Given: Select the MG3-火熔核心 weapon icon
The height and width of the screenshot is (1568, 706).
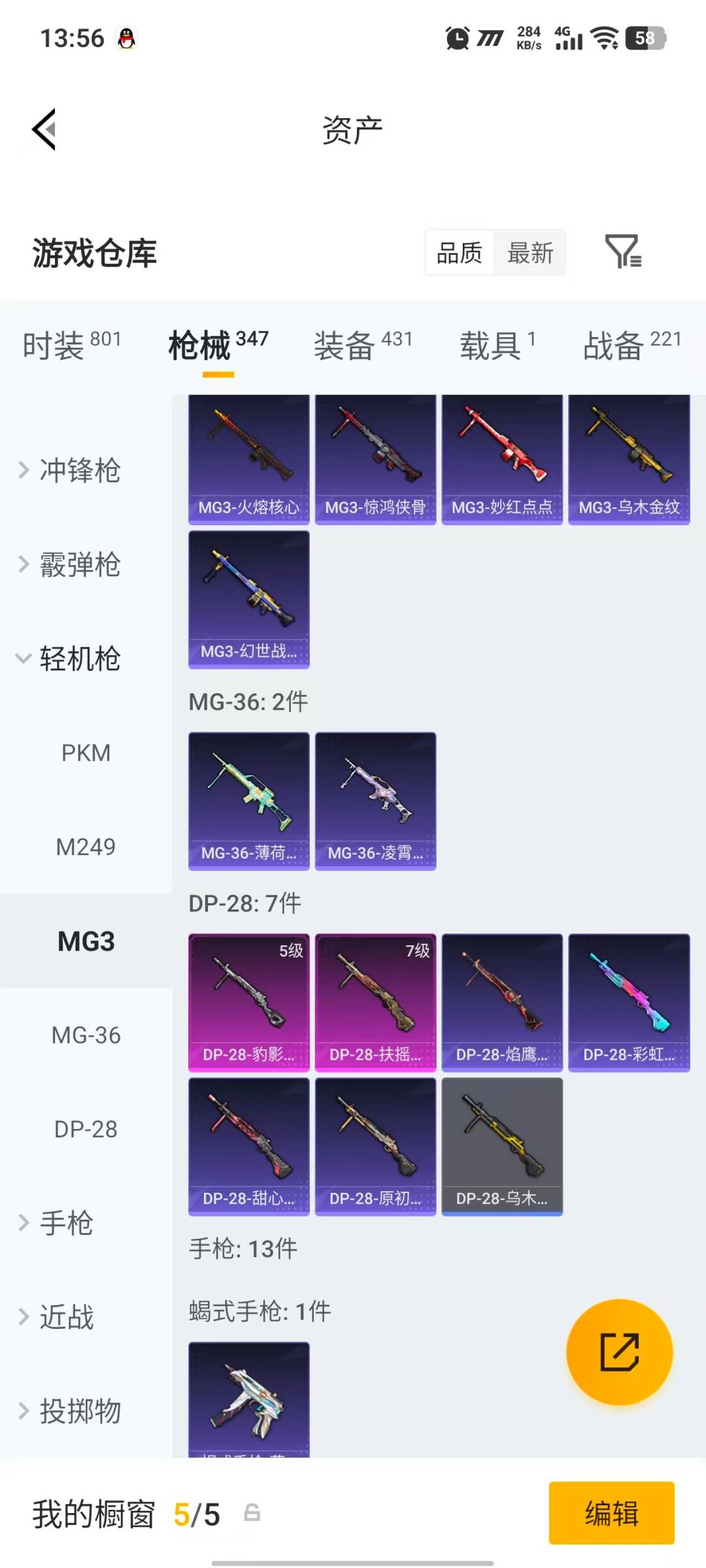Looking at the screenshot, I should (248, 457).
